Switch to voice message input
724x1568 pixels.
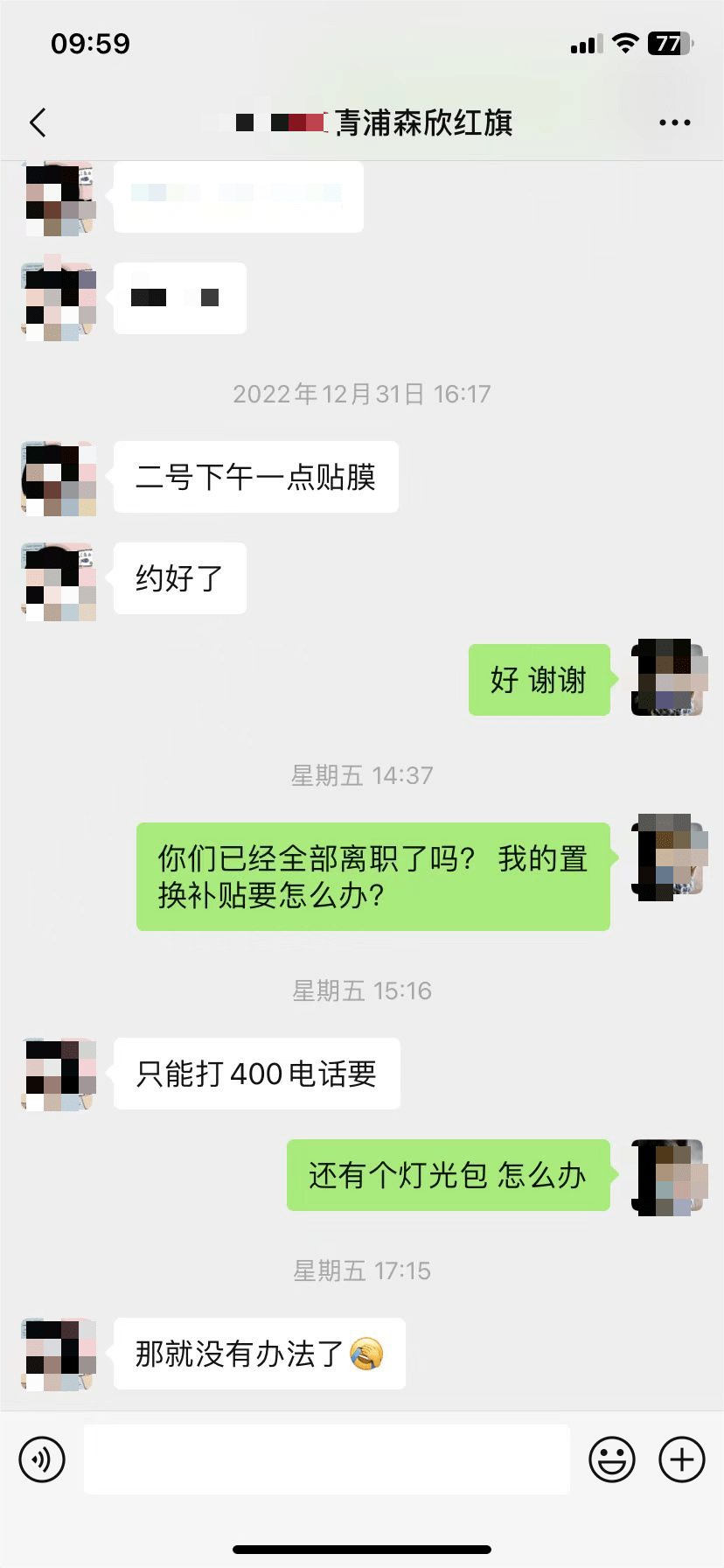pyautogui.click(x=42, y=1459)
